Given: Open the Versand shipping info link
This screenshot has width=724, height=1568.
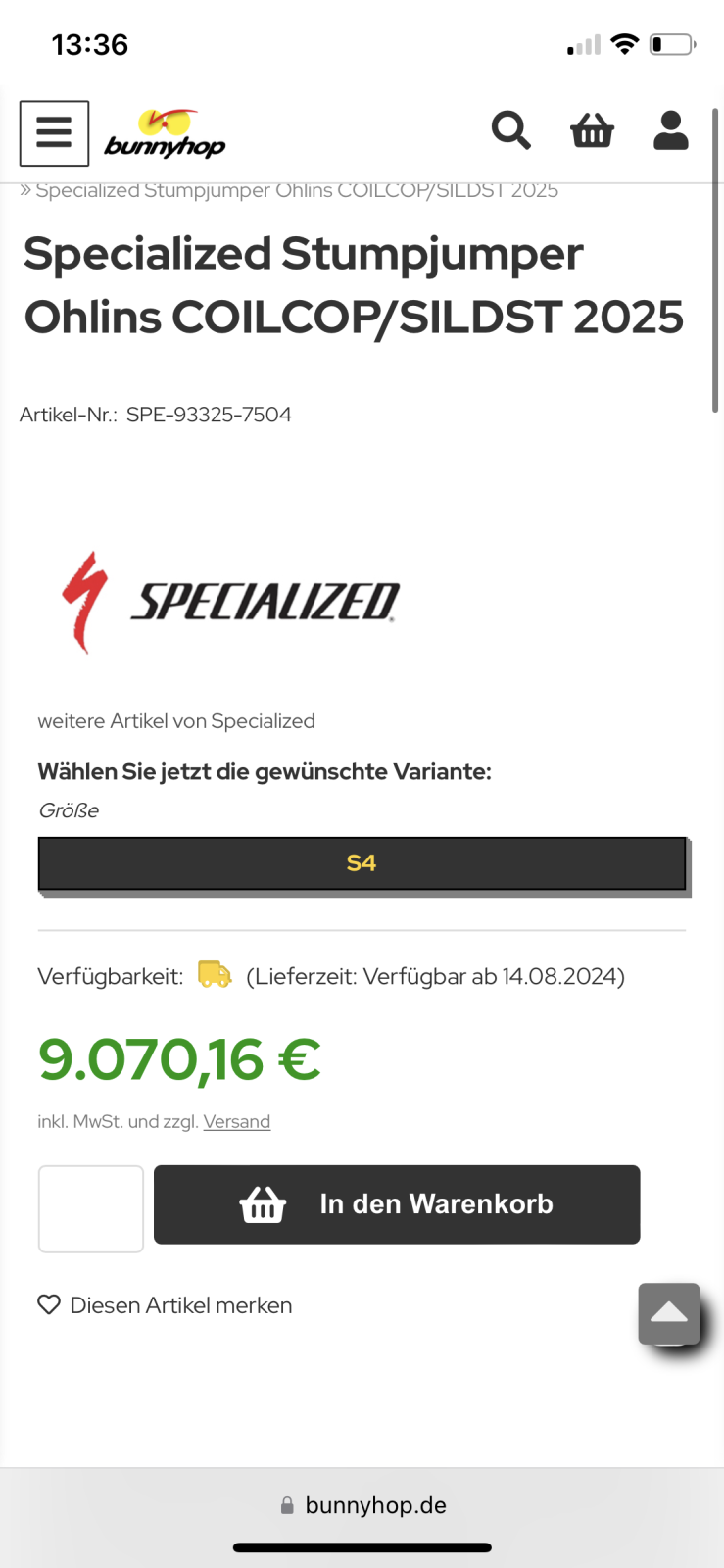Looking at the screenshot, I should (x=236, y=1121).
